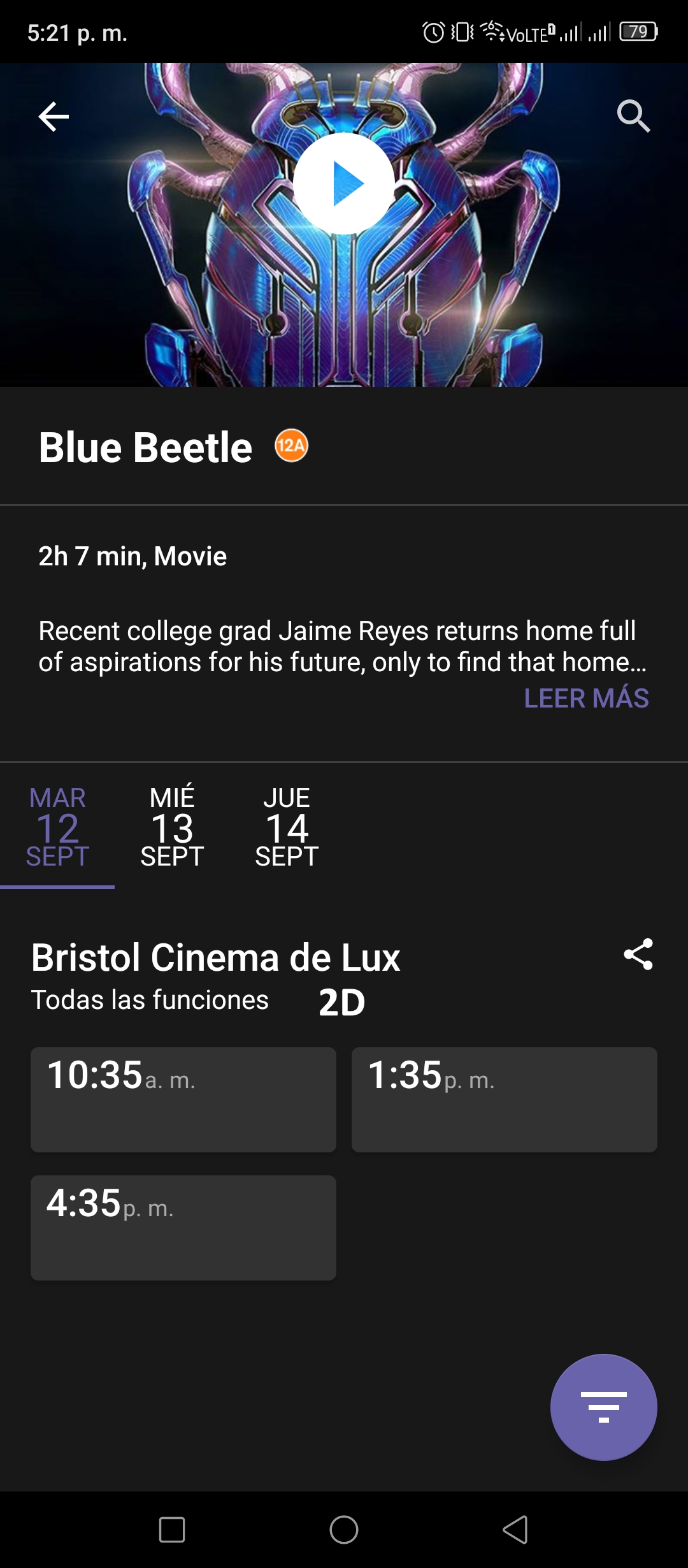This screenshot has height=1568, width=688.
Task: Choose the 1:35 p. m. showtime
Action: 505,1100
